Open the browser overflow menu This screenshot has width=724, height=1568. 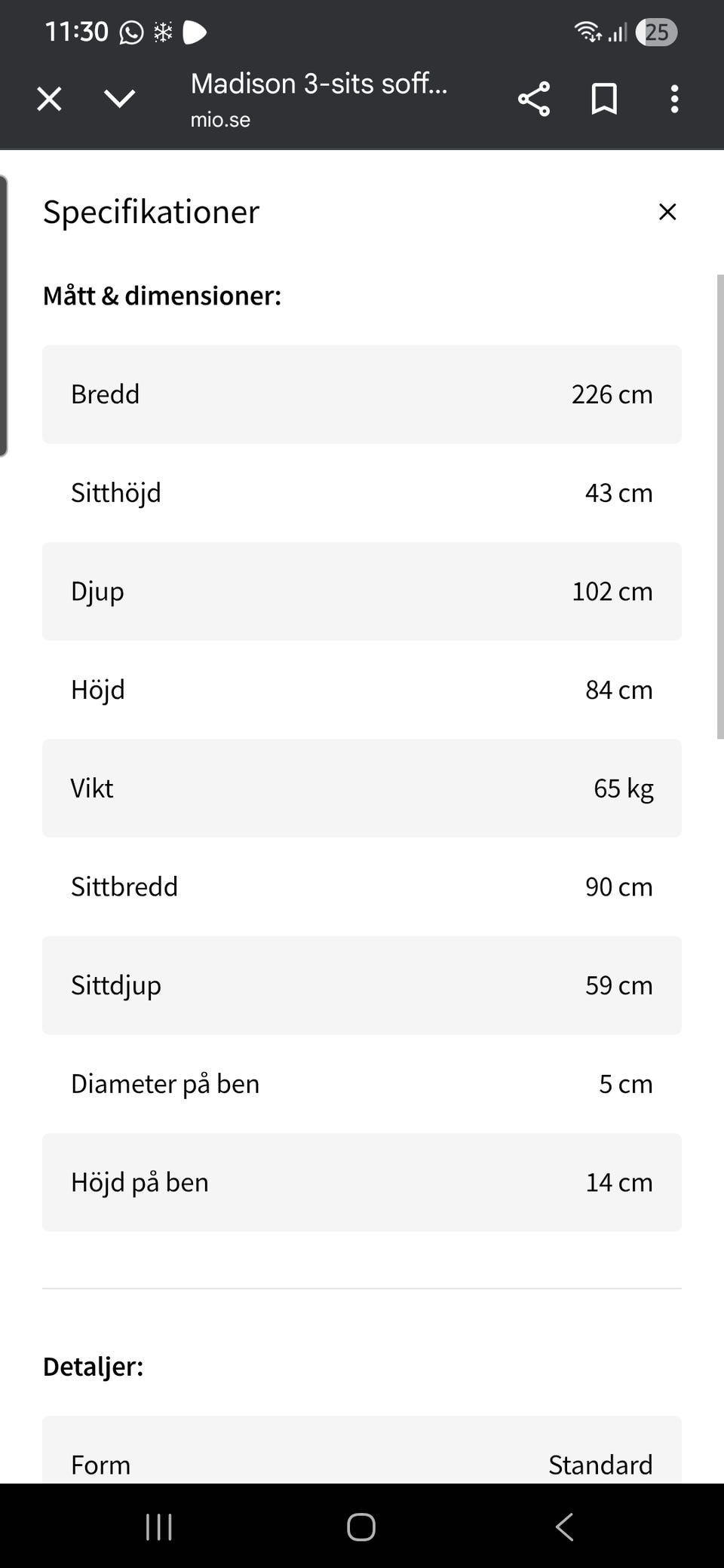click(674, 100)
